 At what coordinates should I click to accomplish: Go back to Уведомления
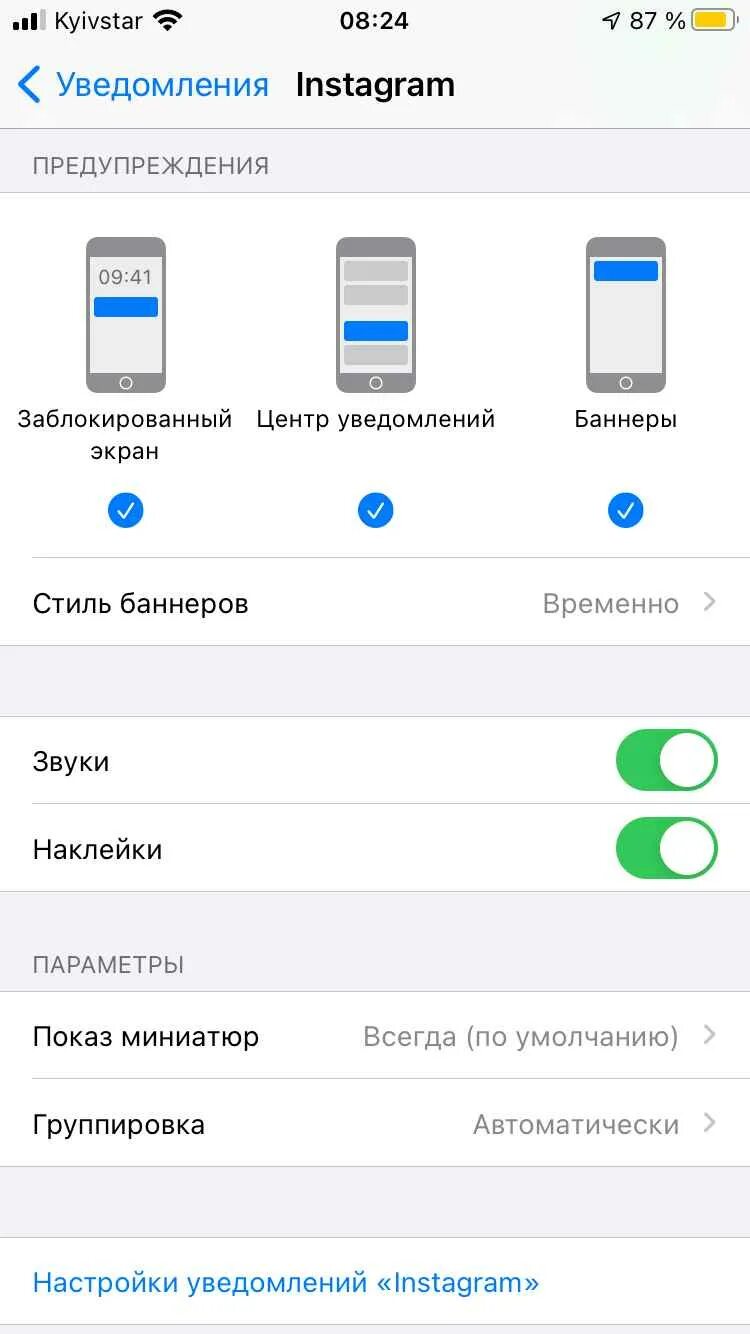(x=143, y=85)
